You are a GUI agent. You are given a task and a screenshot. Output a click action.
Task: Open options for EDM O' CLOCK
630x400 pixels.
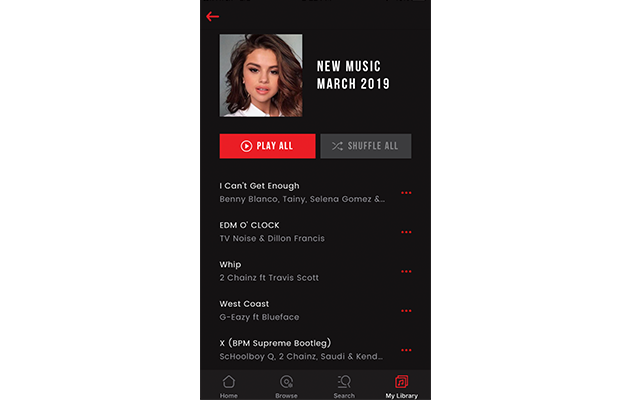(406, 232)
